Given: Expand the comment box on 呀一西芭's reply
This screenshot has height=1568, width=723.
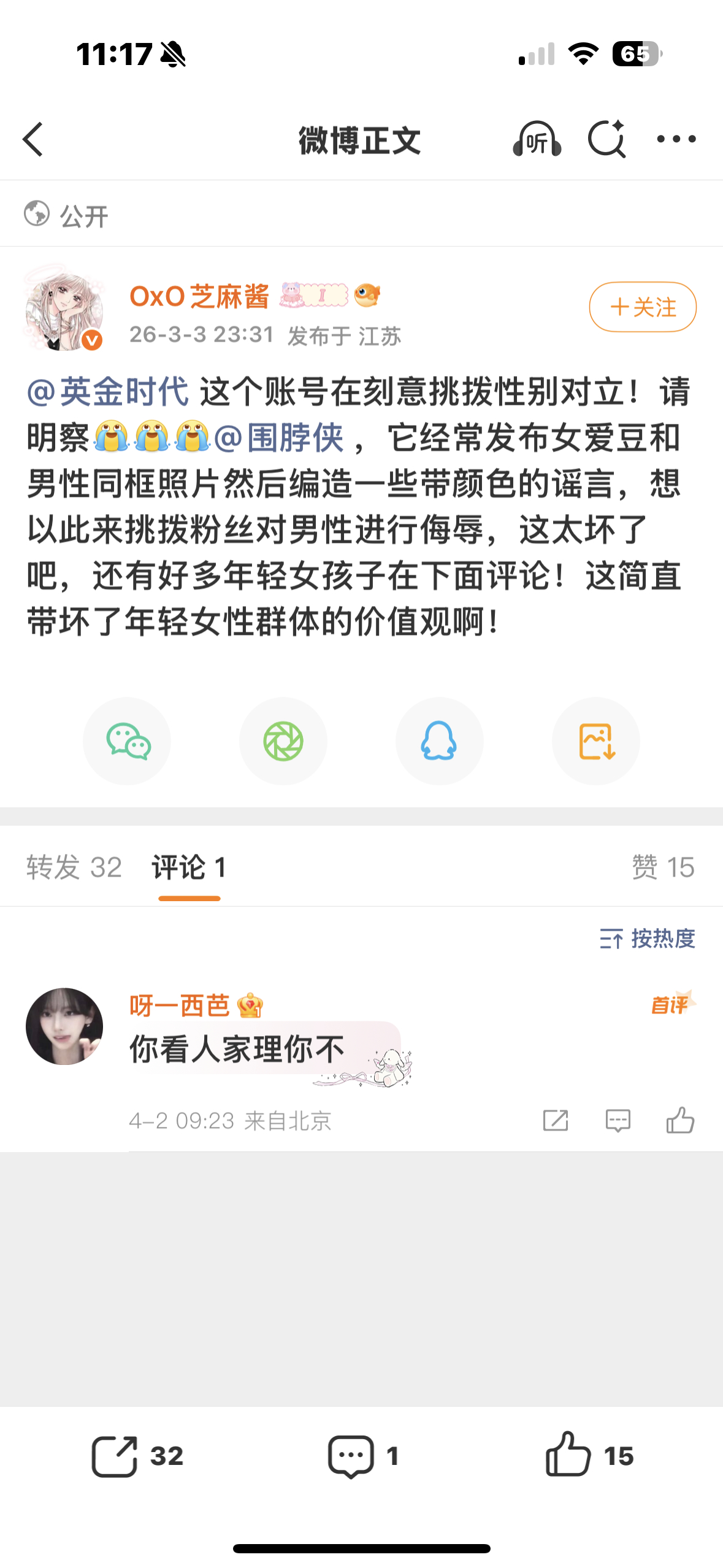Looking at the screenshot, I should pyautogui.click(x=618, y=1119).
